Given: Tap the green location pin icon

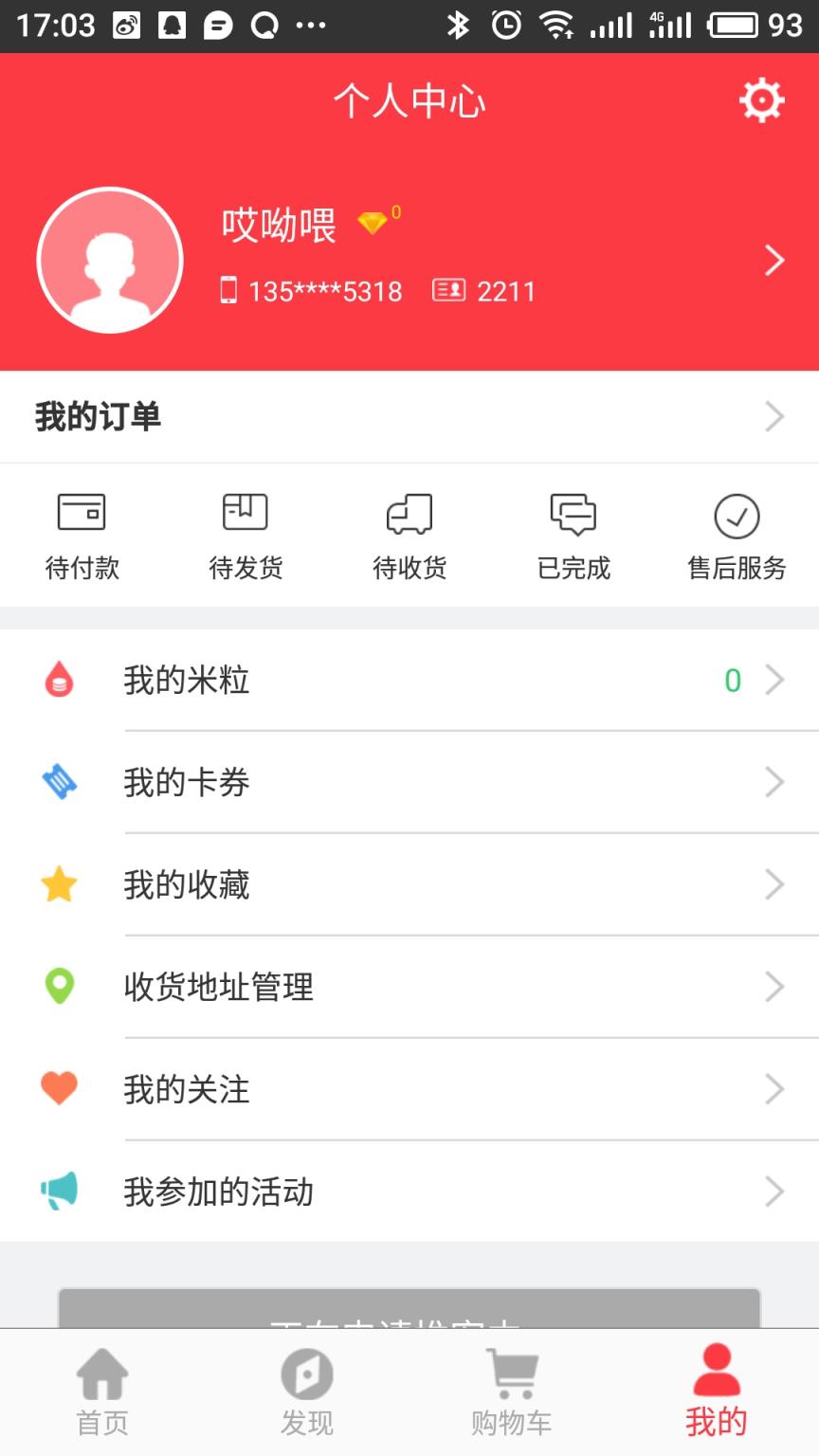Looking at the screenshot, I should point(59,987).
